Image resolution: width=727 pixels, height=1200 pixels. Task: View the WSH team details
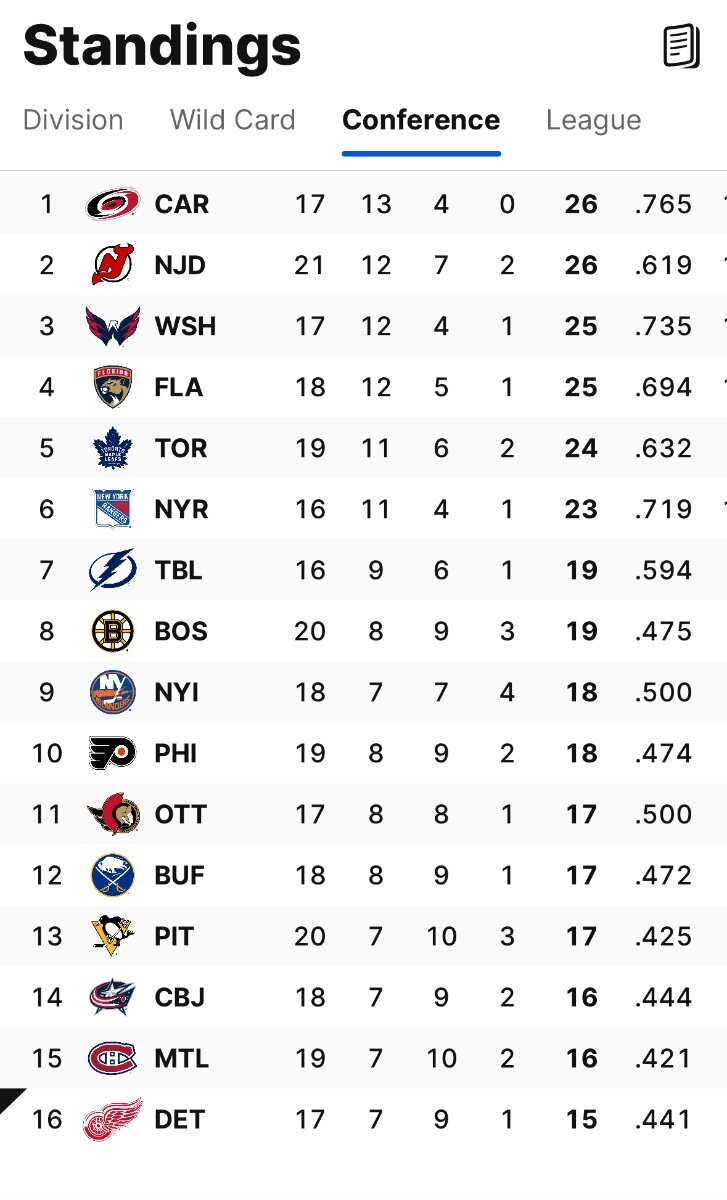pyautogui.click(x=363, y=326)
